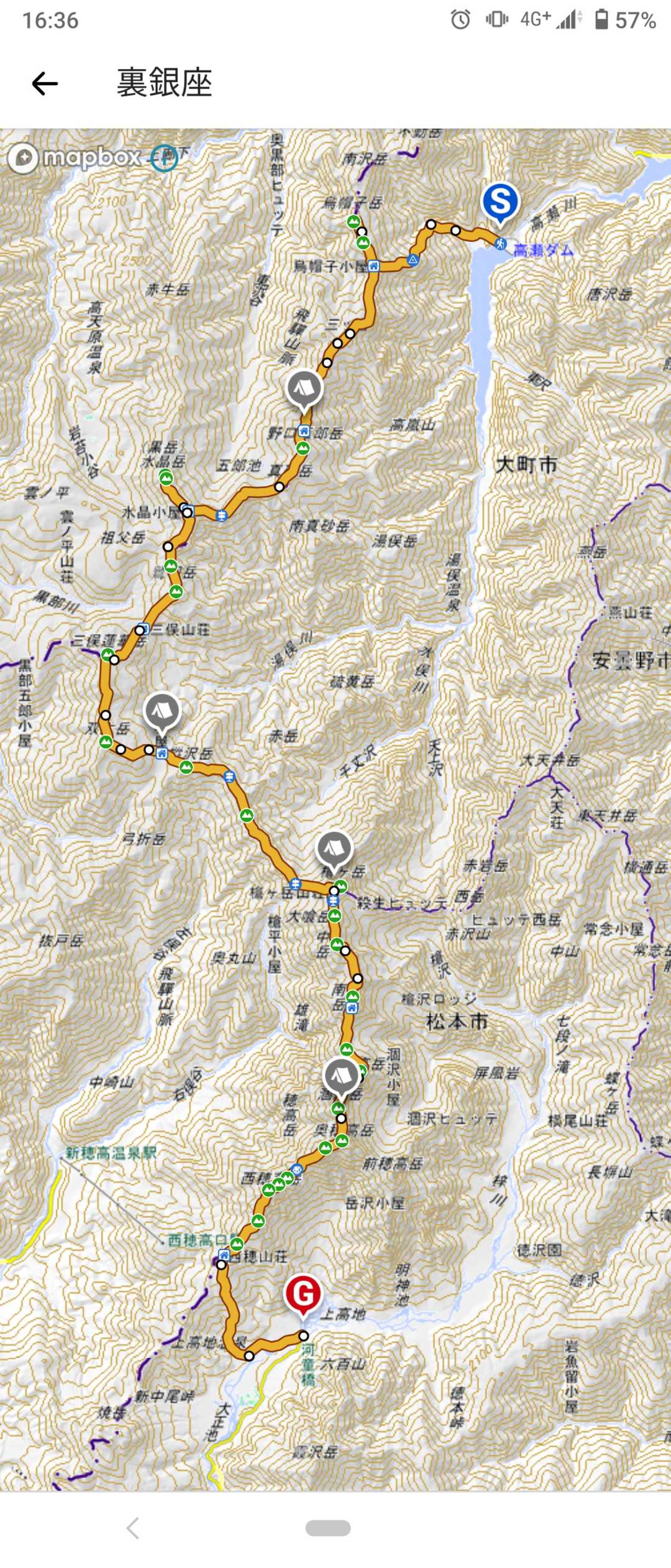671x1568 pixels.
Task: Tap the tent marker near 野口五郎岳
Action: pos(304,389)
